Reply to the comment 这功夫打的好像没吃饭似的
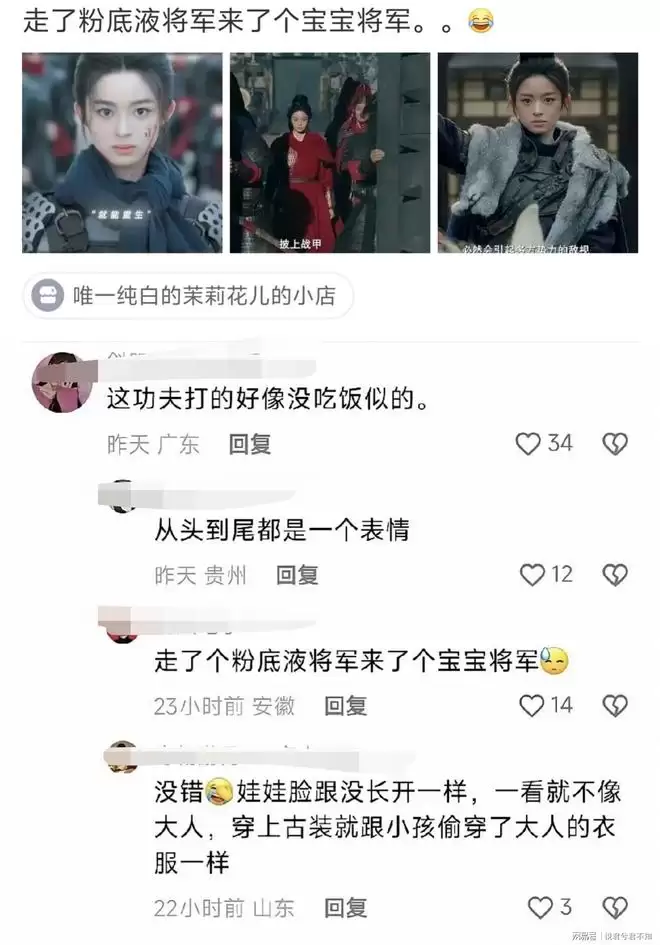The height and width of the screenshot is (945, 660). tap(250, 444)
